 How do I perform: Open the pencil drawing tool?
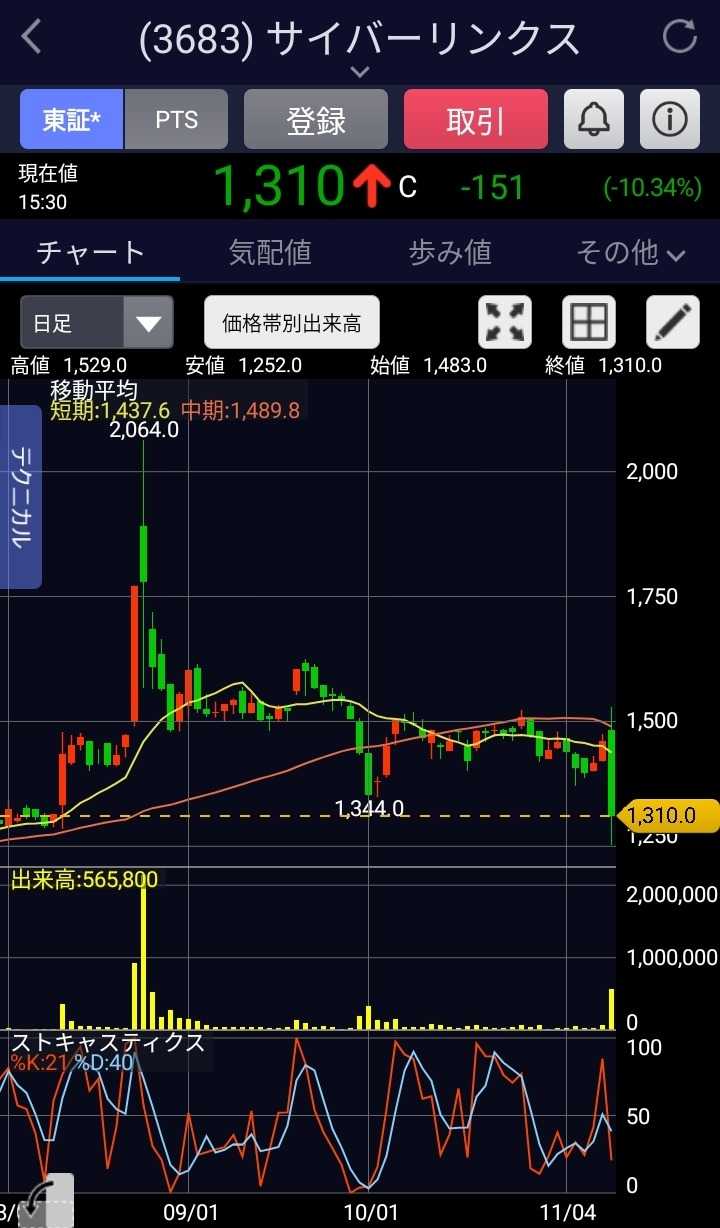pos(673,322)
